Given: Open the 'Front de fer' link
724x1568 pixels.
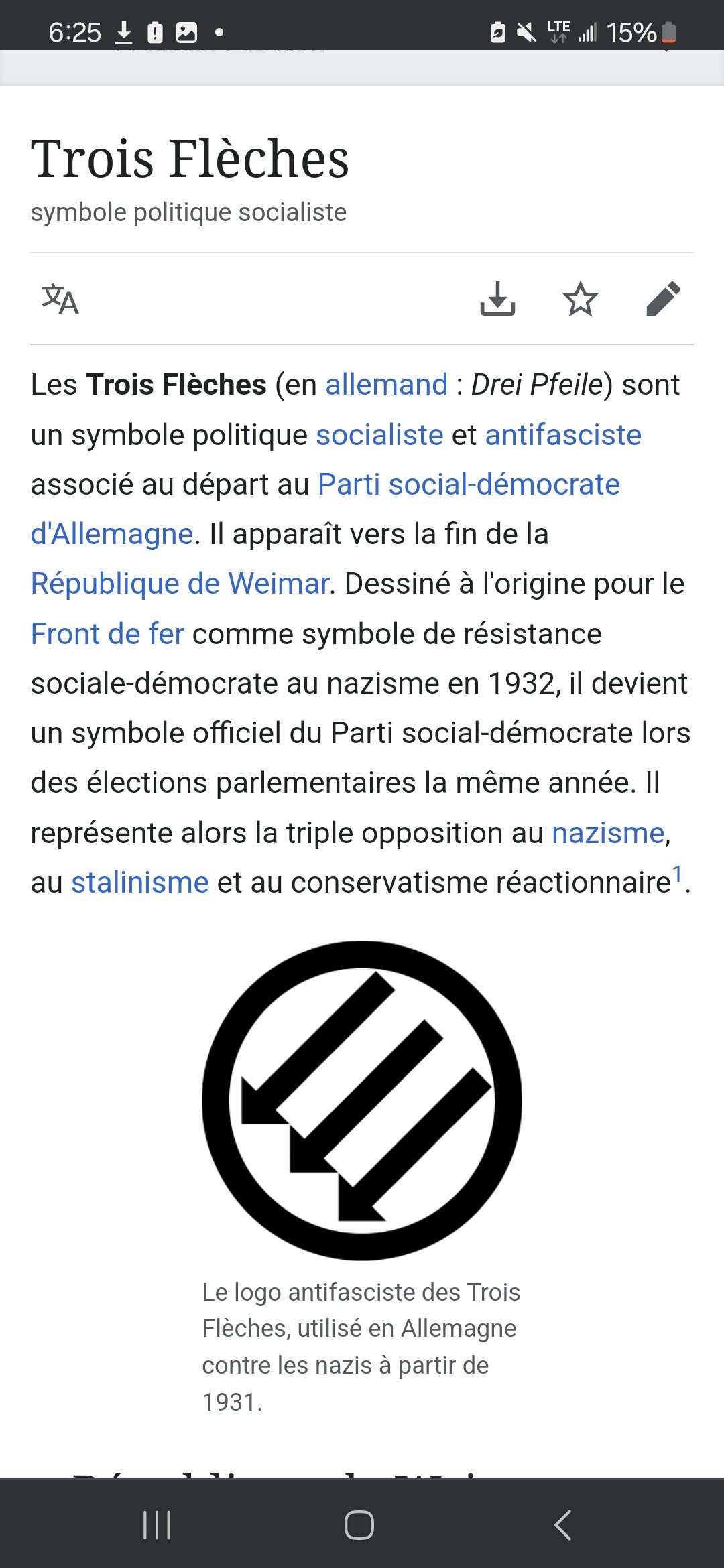Looking at the screenshot, I should click(107, 634).
